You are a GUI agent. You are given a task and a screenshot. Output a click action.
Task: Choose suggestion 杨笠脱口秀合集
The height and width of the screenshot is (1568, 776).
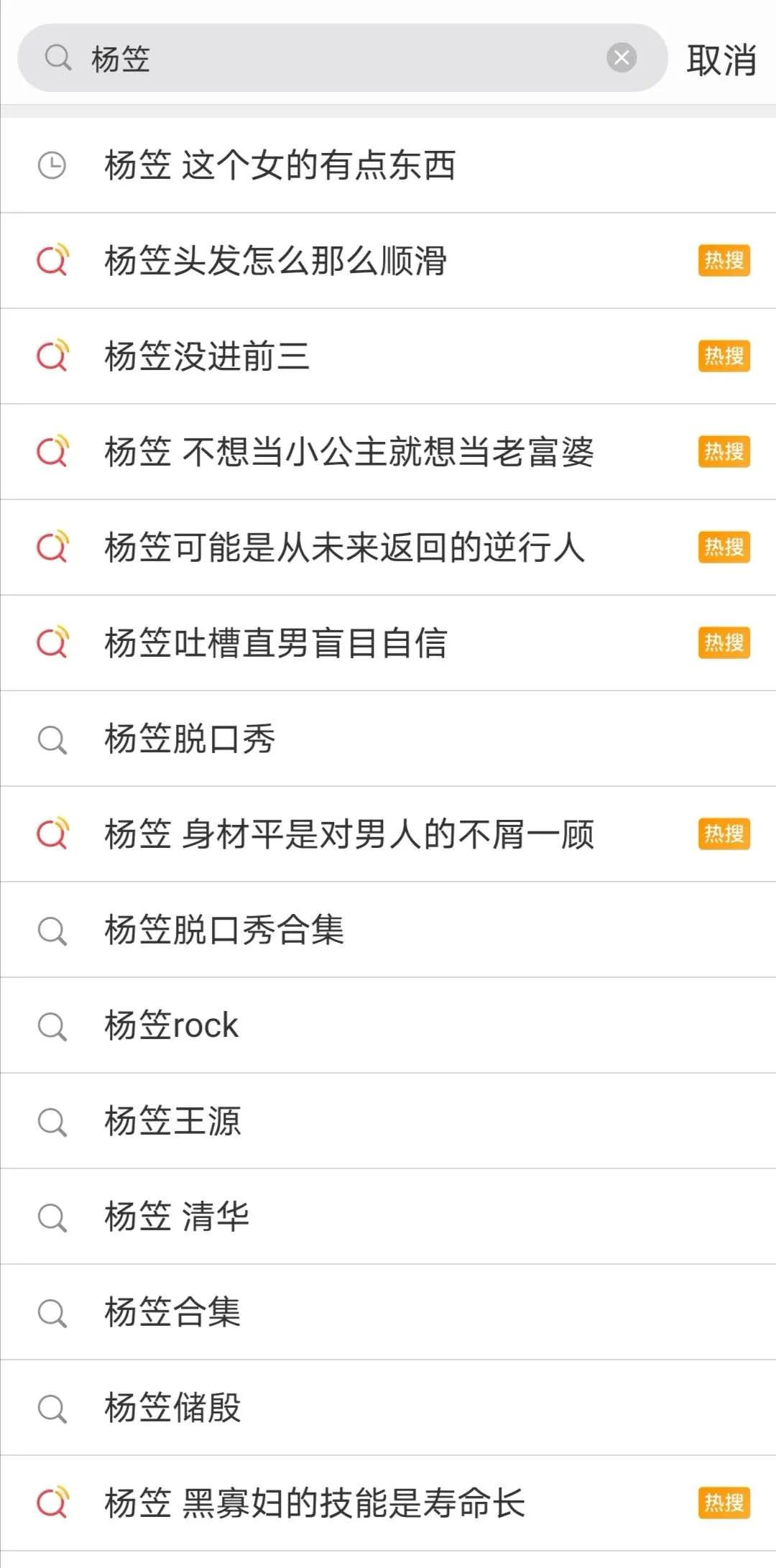pyautogui.click(x=224, y=930)
